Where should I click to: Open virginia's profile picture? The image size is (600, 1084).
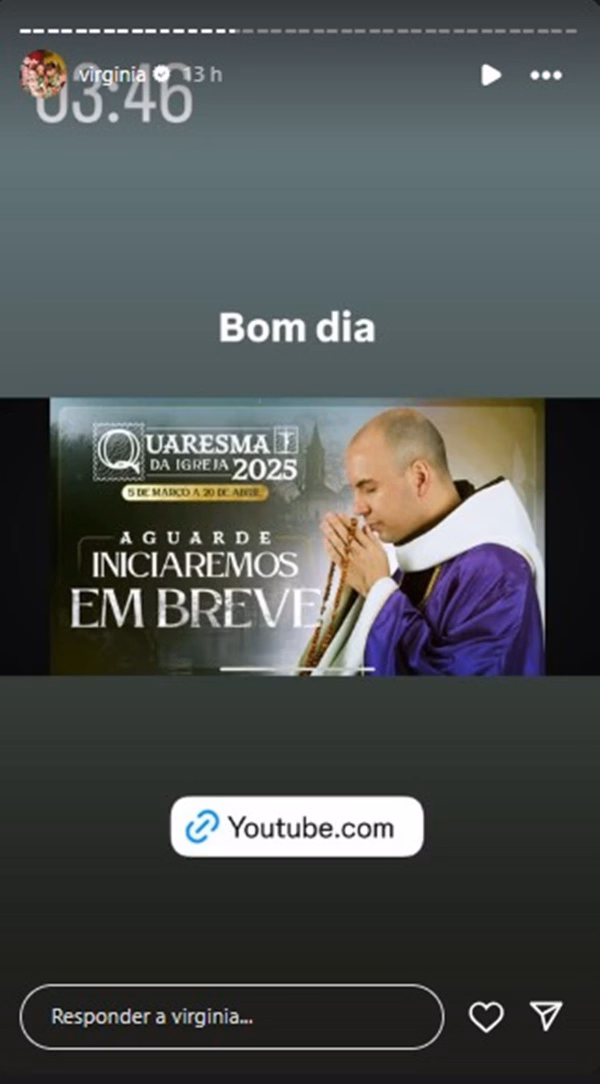coord(42,73)
